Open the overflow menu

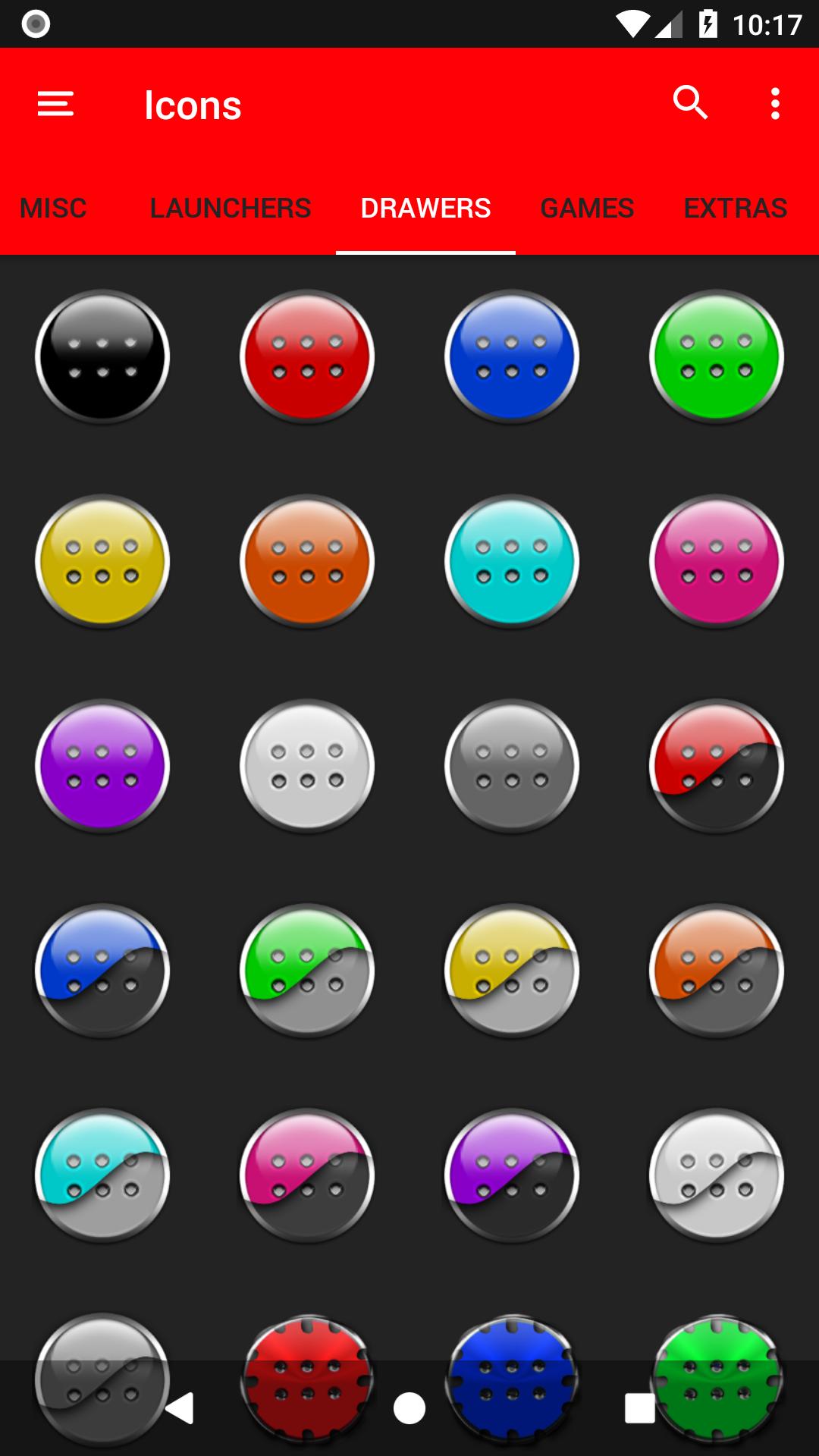pos(775,104)
